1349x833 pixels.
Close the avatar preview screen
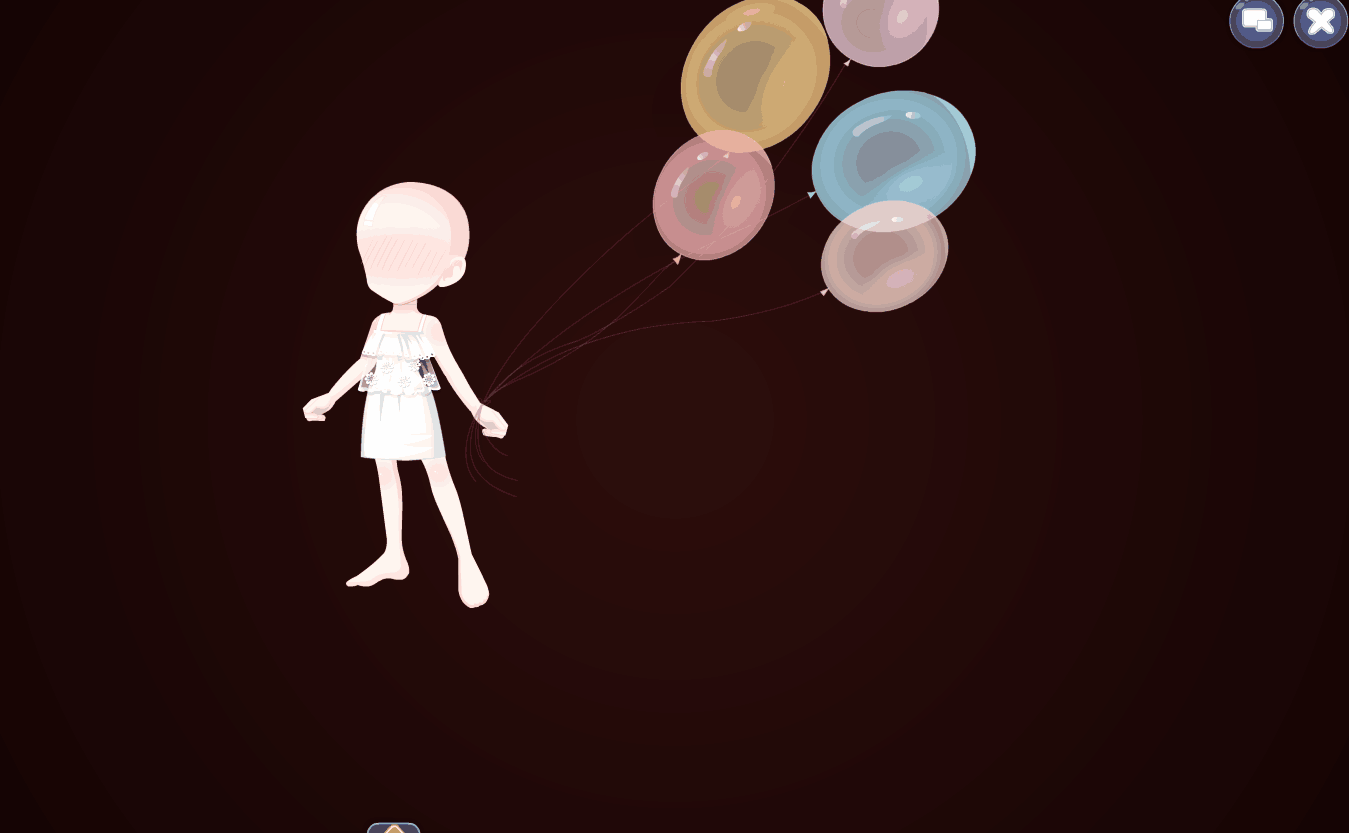click(x=1320, y=21)
